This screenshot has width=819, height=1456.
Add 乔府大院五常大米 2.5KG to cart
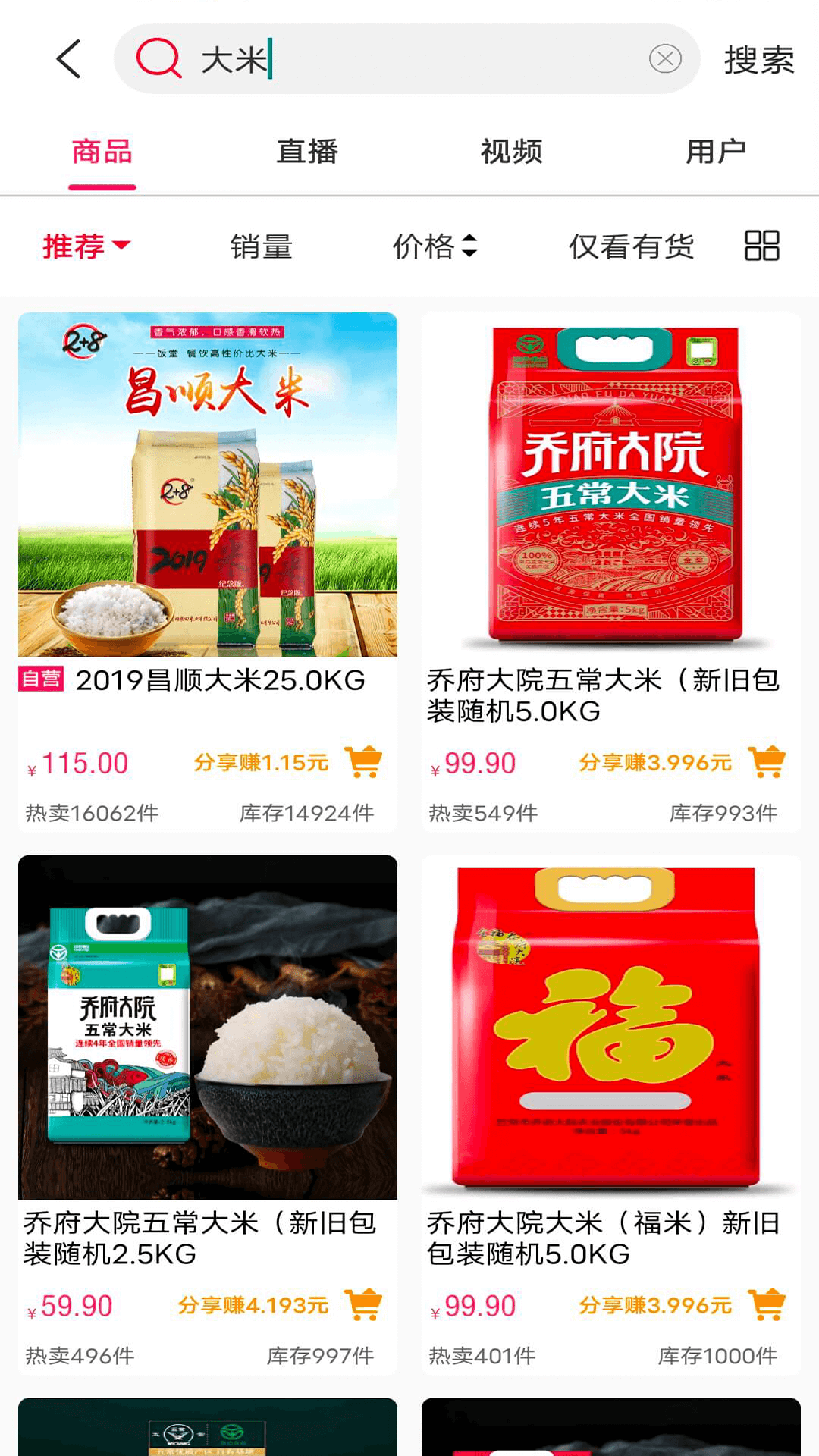click(363, 1304)
